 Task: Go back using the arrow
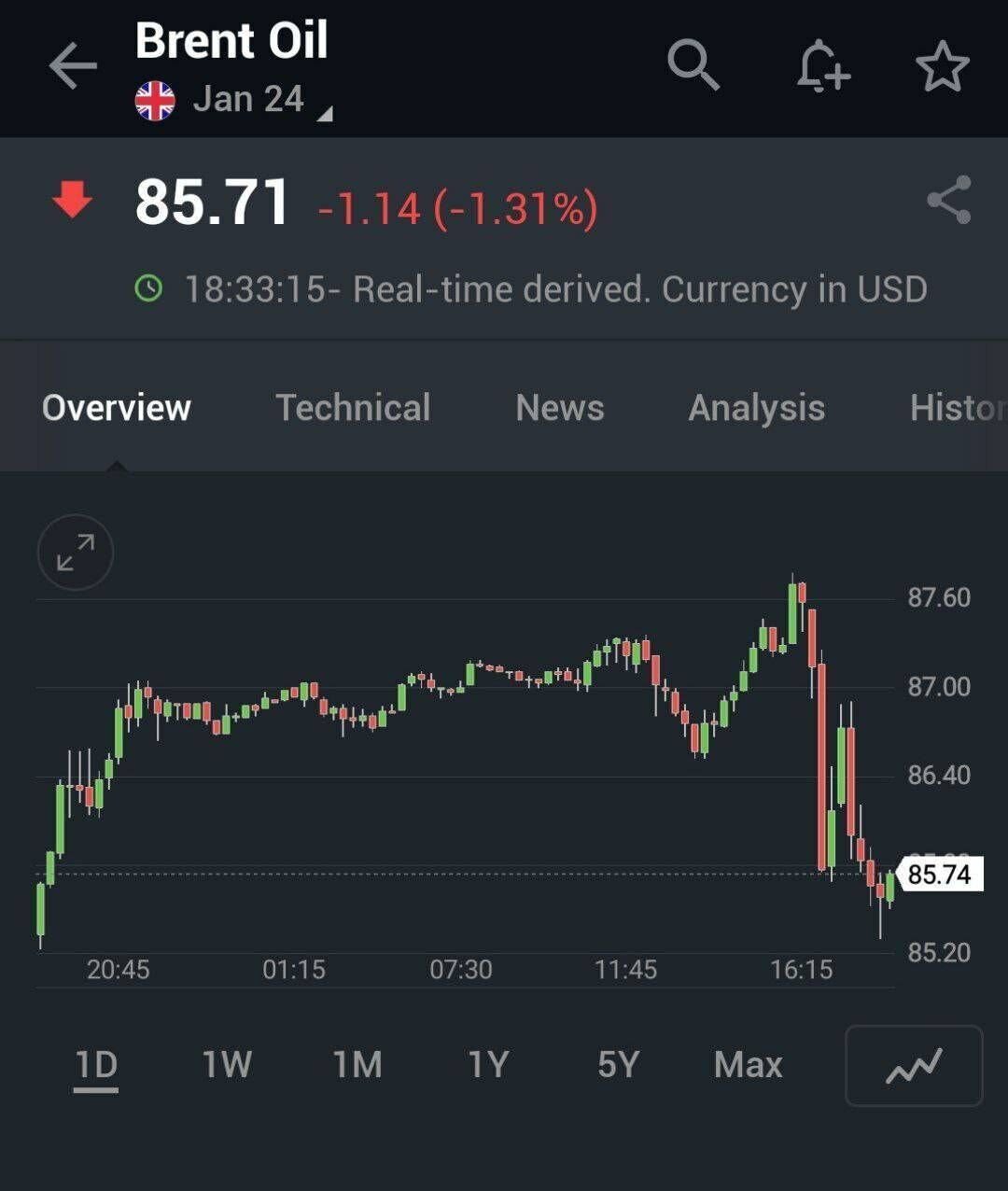coord(73,67)
